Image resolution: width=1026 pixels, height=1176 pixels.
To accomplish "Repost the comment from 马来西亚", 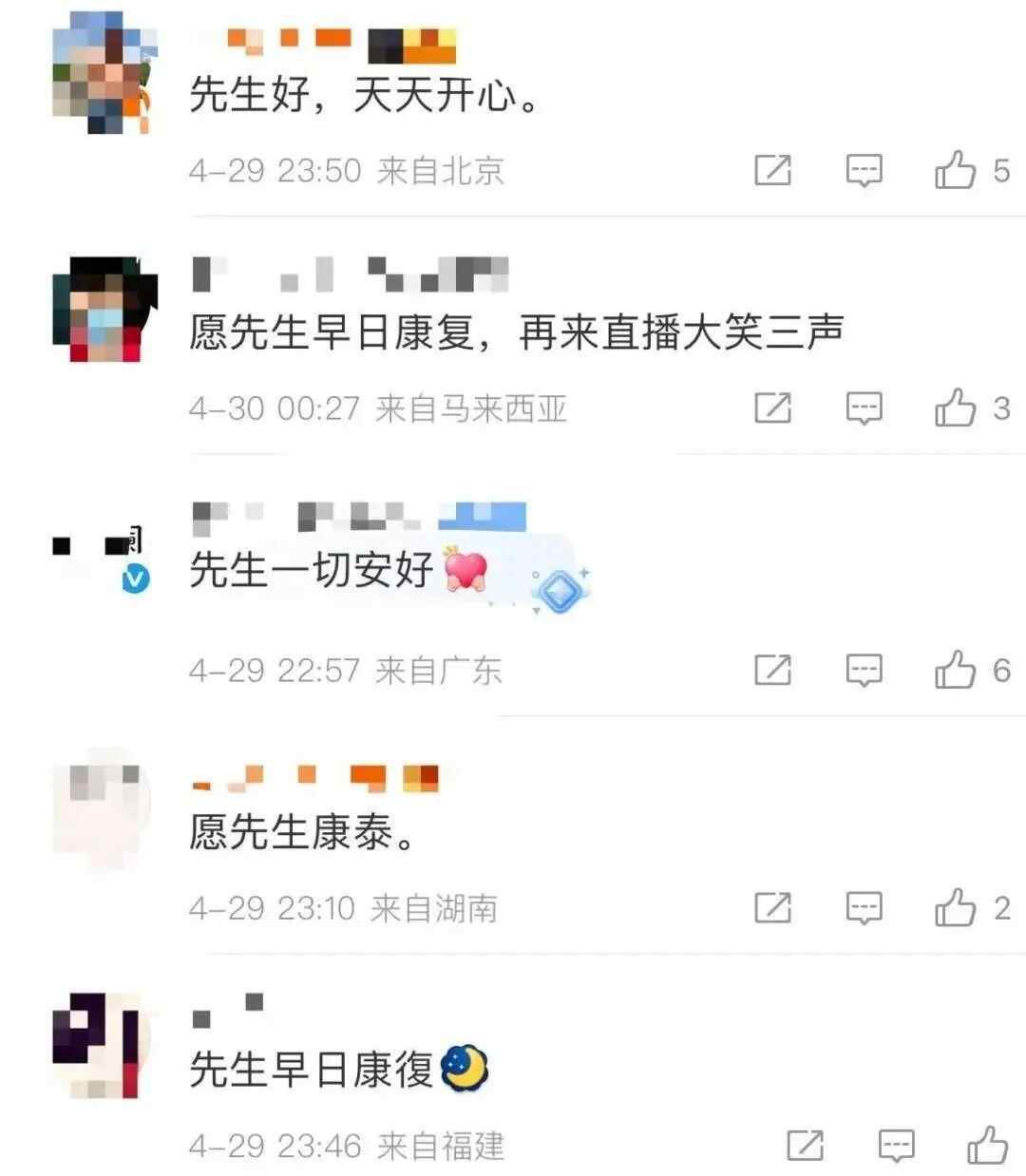I will (772, 408).
